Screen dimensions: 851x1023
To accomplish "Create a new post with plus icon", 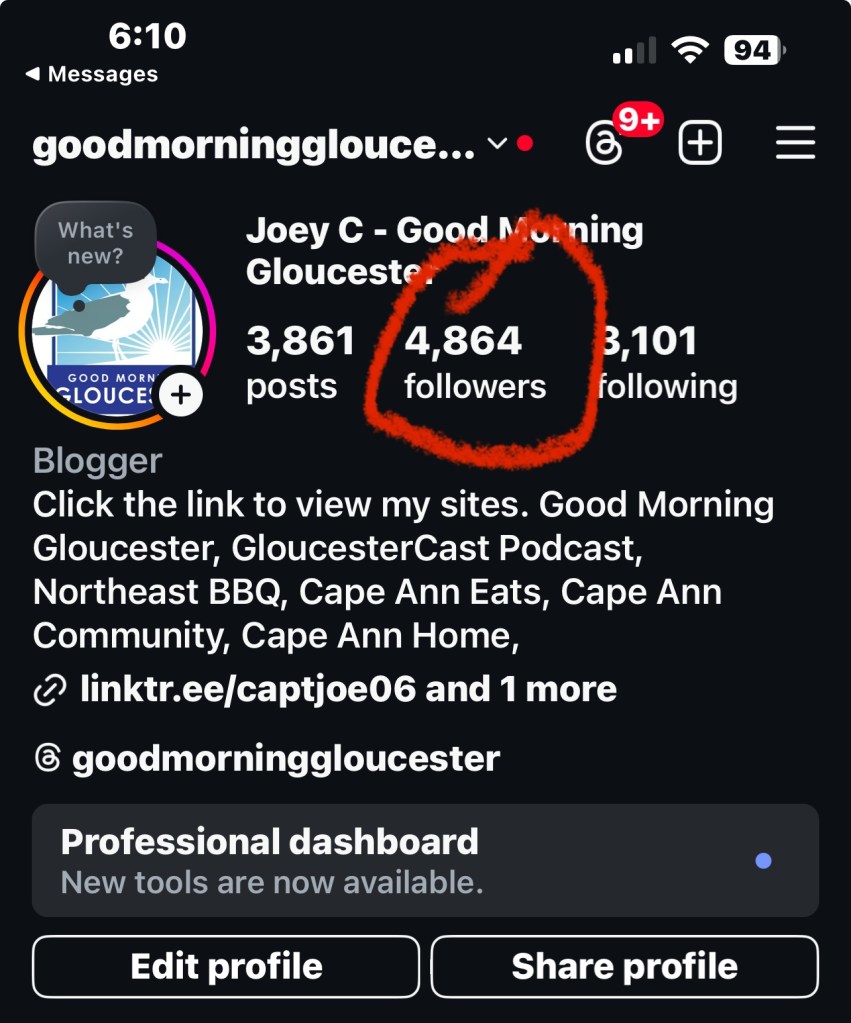I will click(x=700, y=145).
